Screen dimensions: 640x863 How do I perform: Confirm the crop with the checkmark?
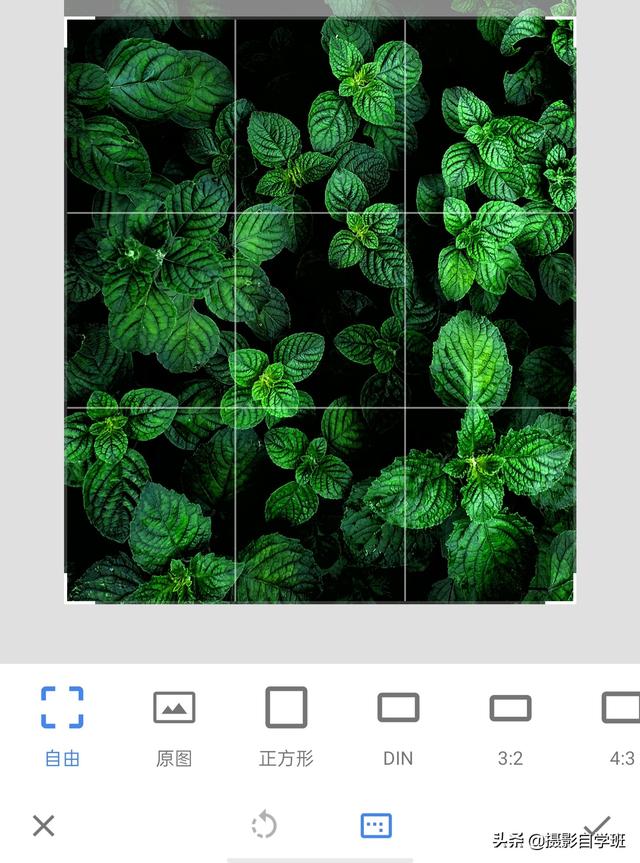tap(597, 825)
